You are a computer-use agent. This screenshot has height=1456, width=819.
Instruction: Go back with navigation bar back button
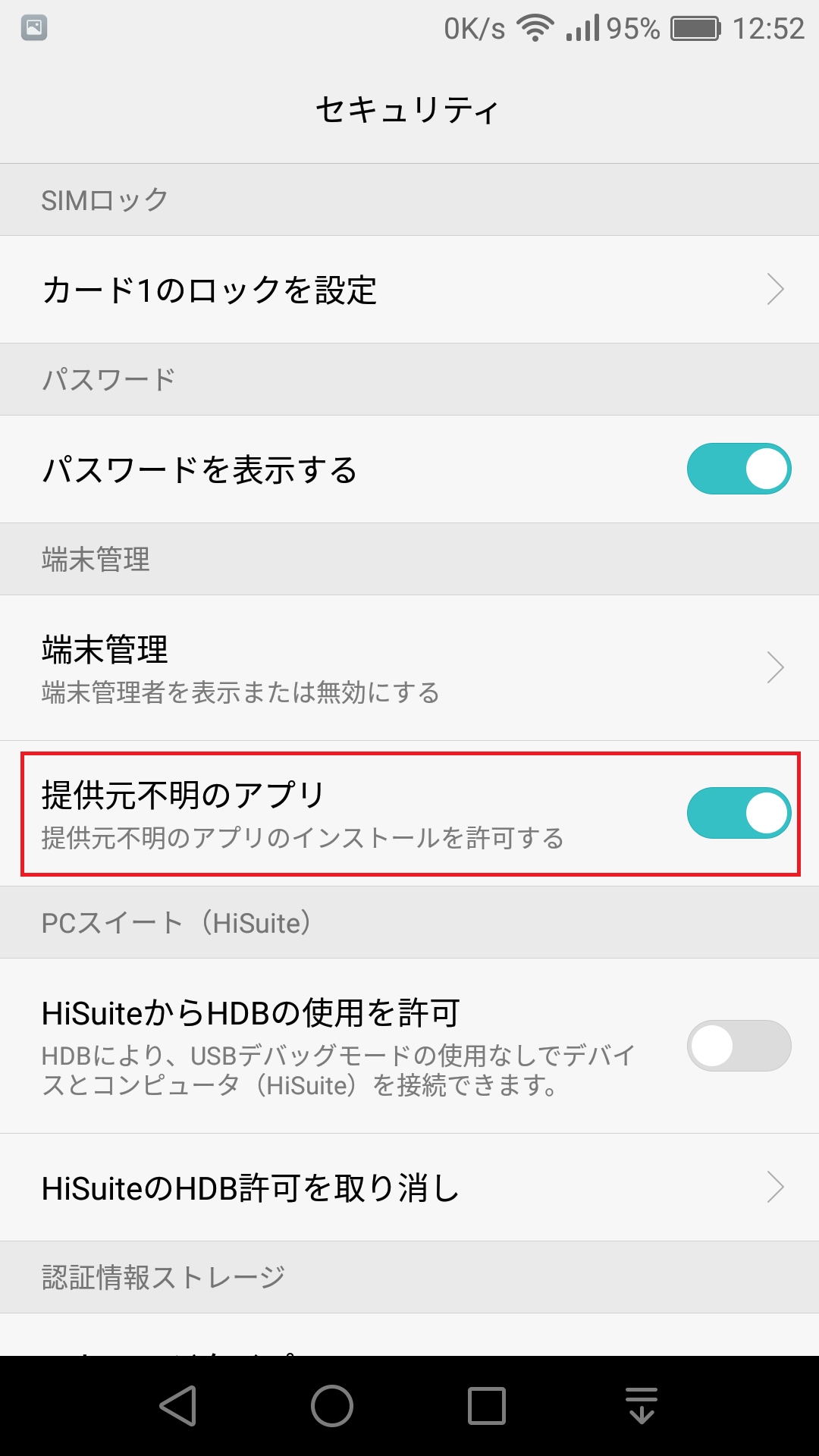click(x=179, y=1406)
